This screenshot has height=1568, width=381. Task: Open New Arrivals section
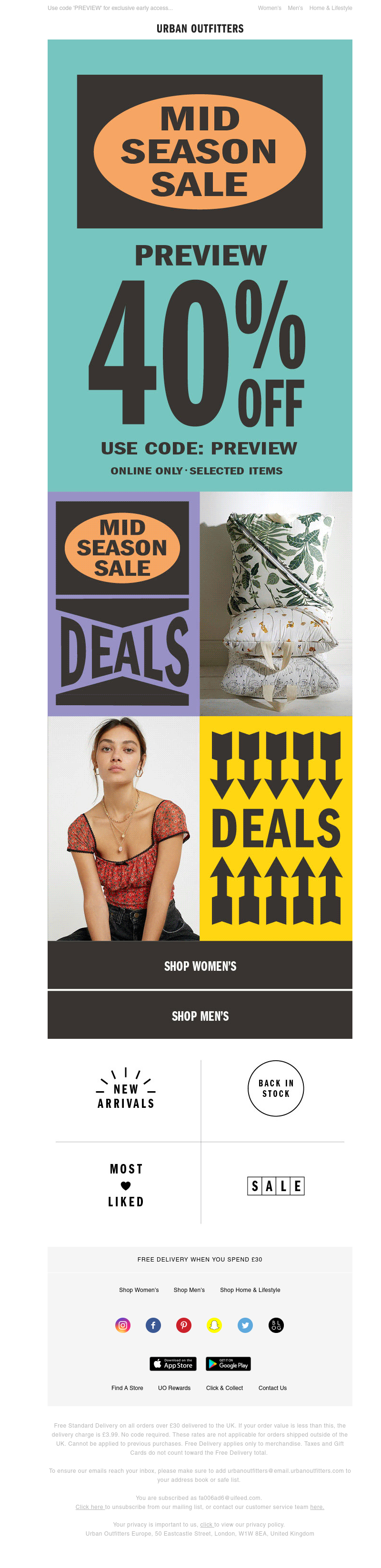click(126, 1089)
